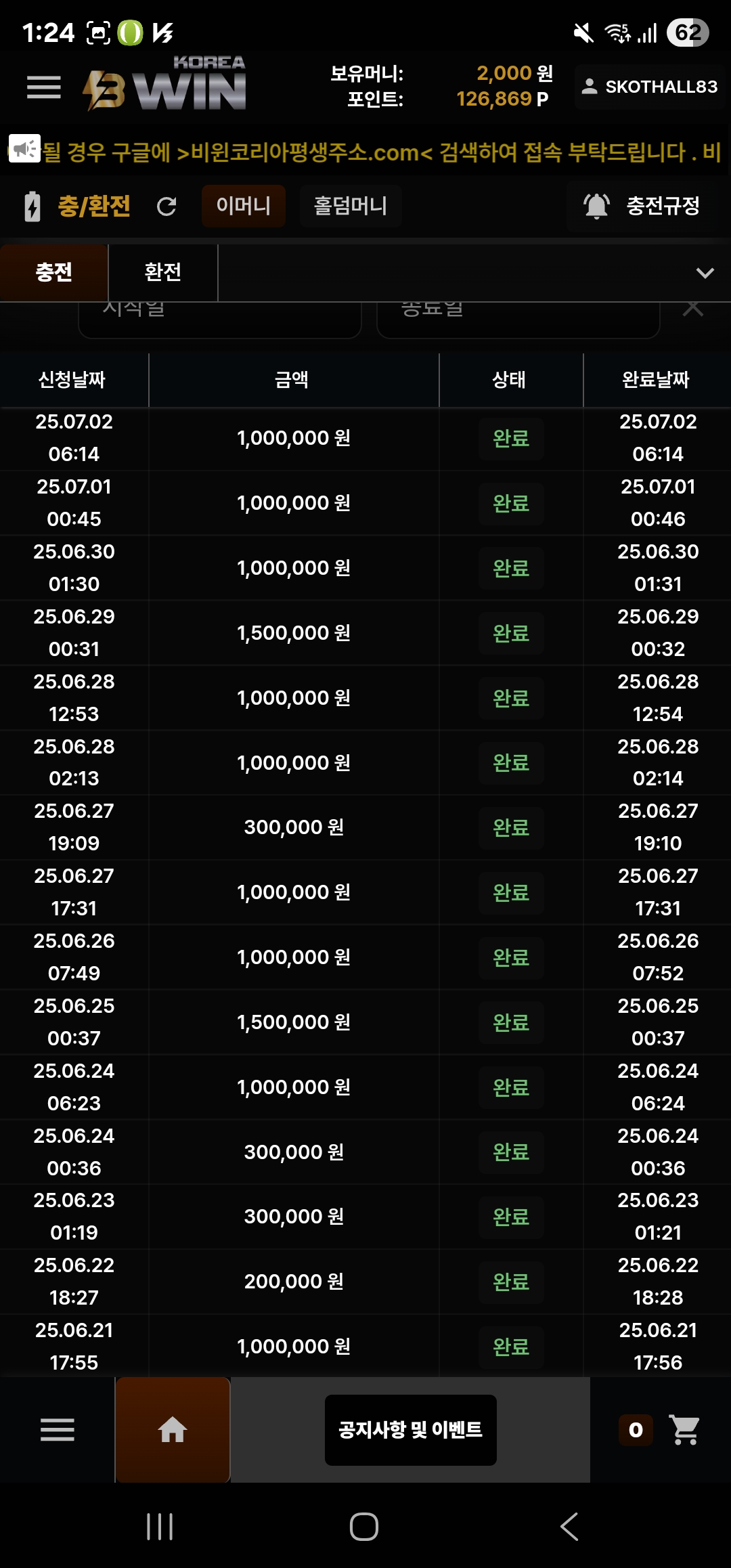This screenshot has height=1568, width=731.
Task: Tap the refresh icon next to 충/환전
Action: tap(167, 206)
